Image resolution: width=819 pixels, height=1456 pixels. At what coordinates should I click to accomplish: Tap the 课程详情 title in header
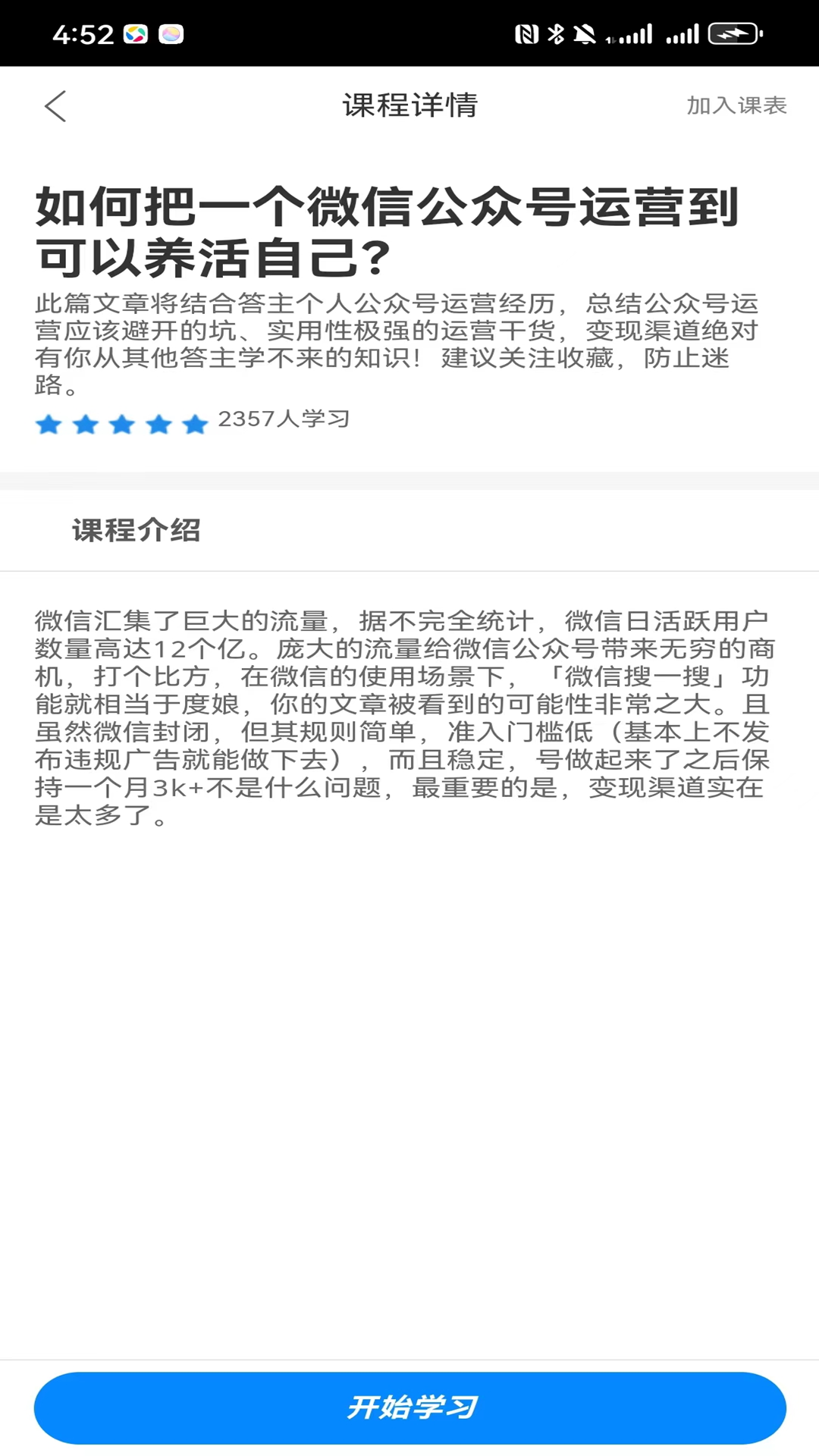(x=409, y=106)
